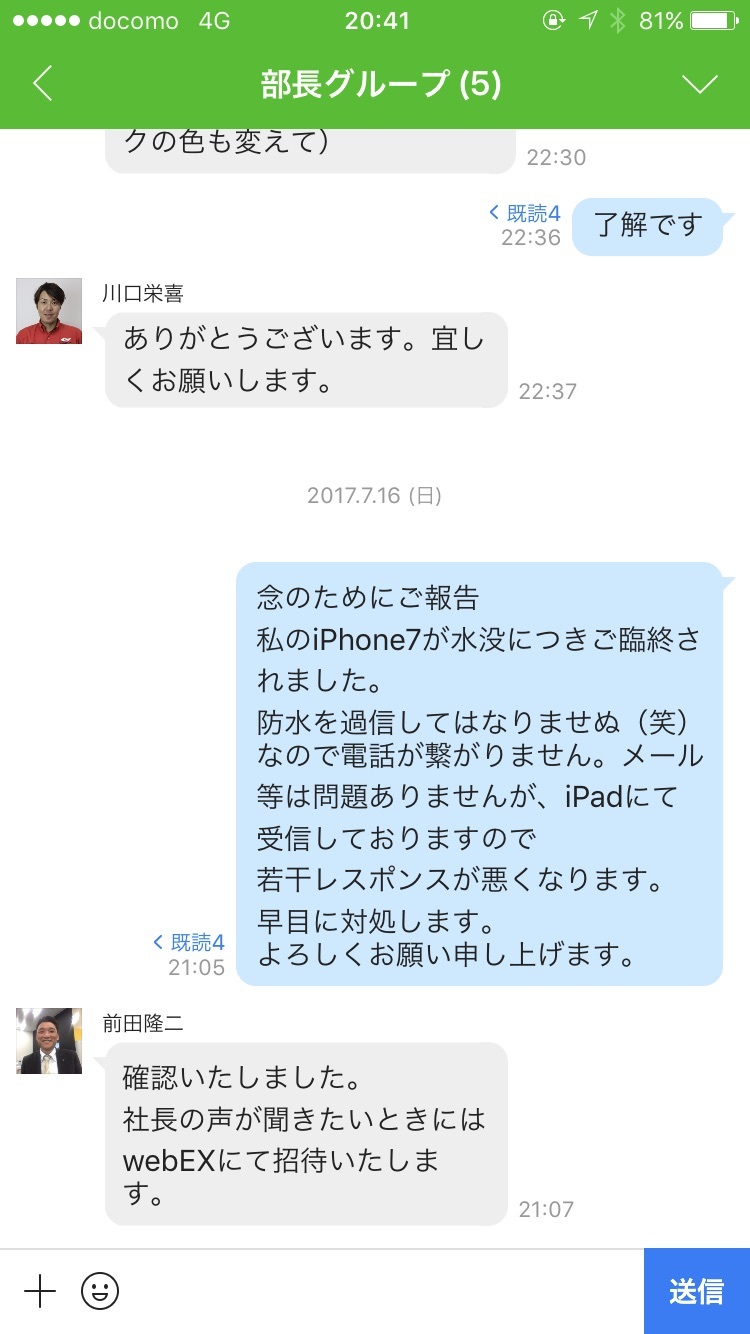Open the plus attachment menu
This screenshot has height=1334, width=750.
pyautogui.click(x=40, y=1292)
